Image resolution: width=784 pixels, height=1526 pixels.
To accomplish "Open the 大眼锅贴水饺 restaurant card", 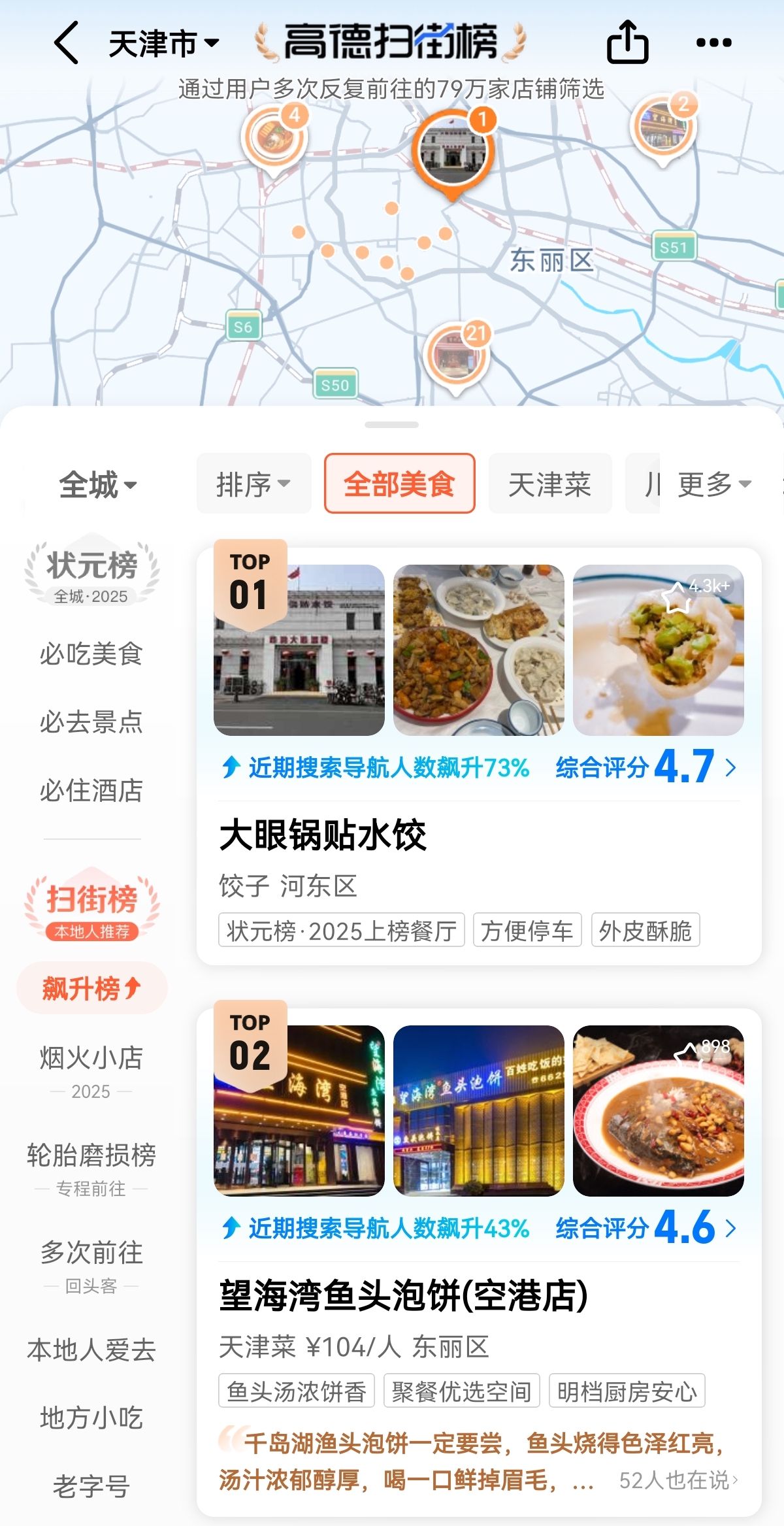I will click(323, 835).
